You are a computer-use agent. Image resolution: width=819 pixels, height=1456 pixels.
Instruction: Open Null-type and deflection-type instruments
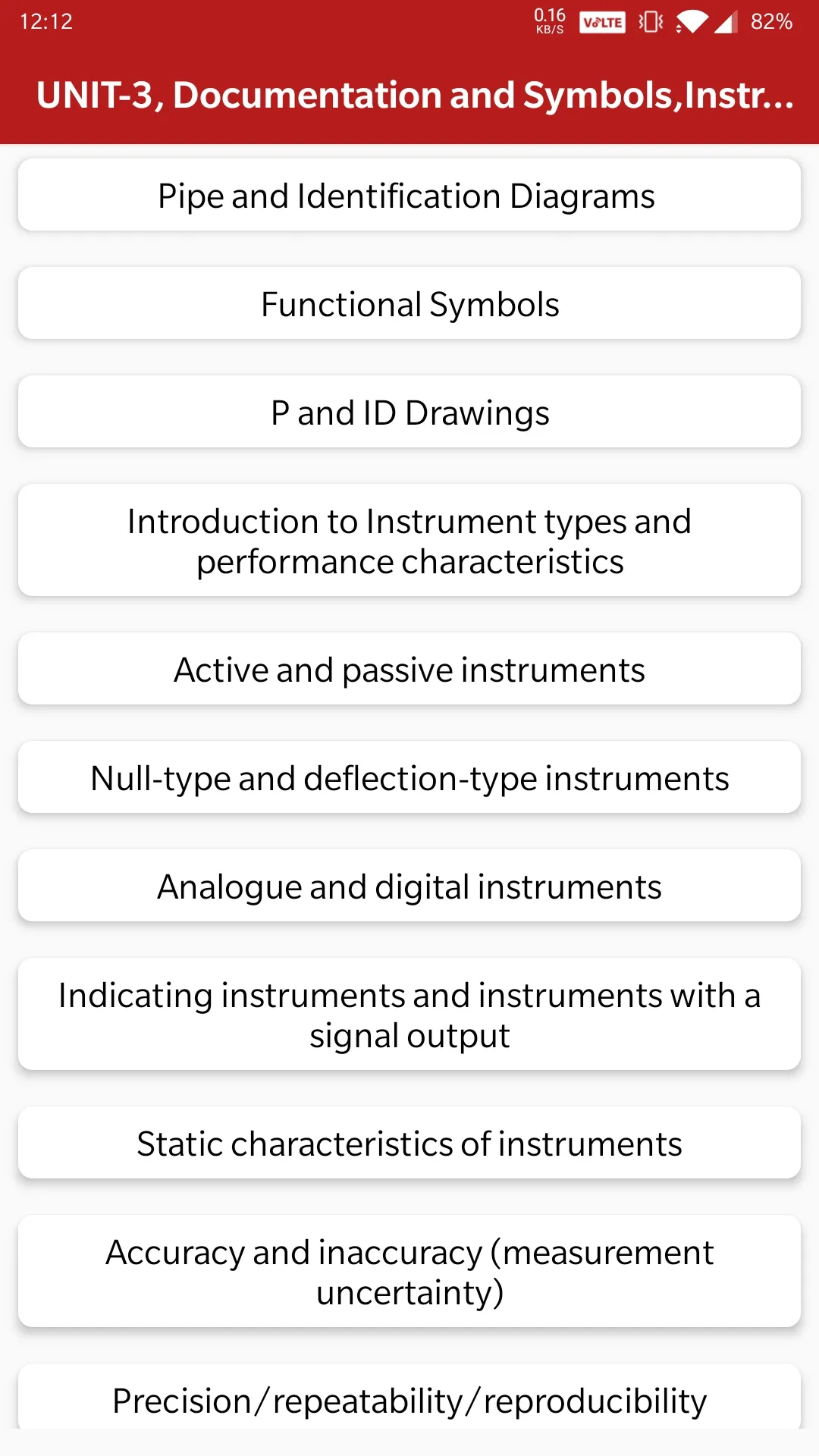tap(409, 777)
